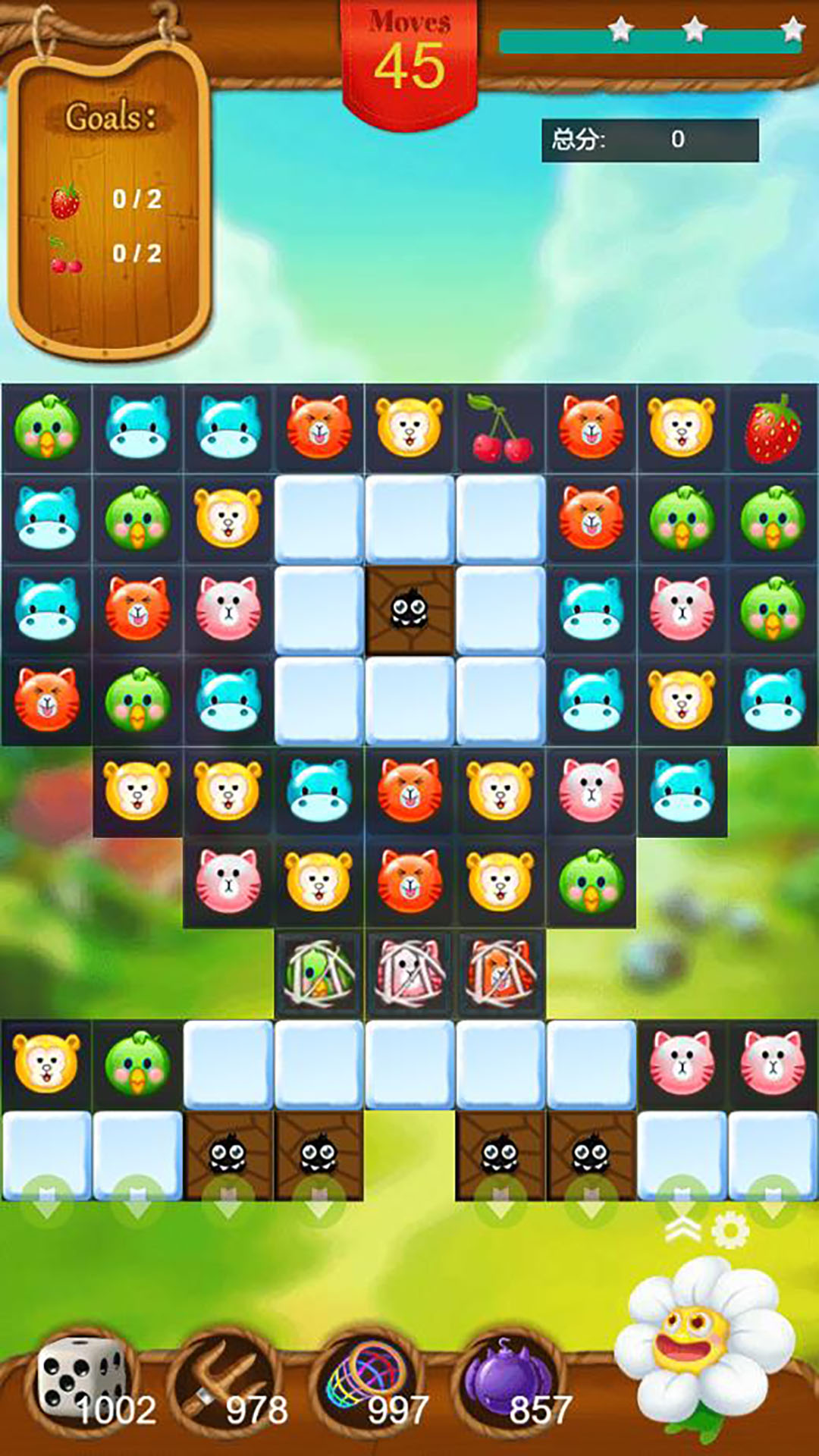Open the settings gear icon

tap(731, 1230)
